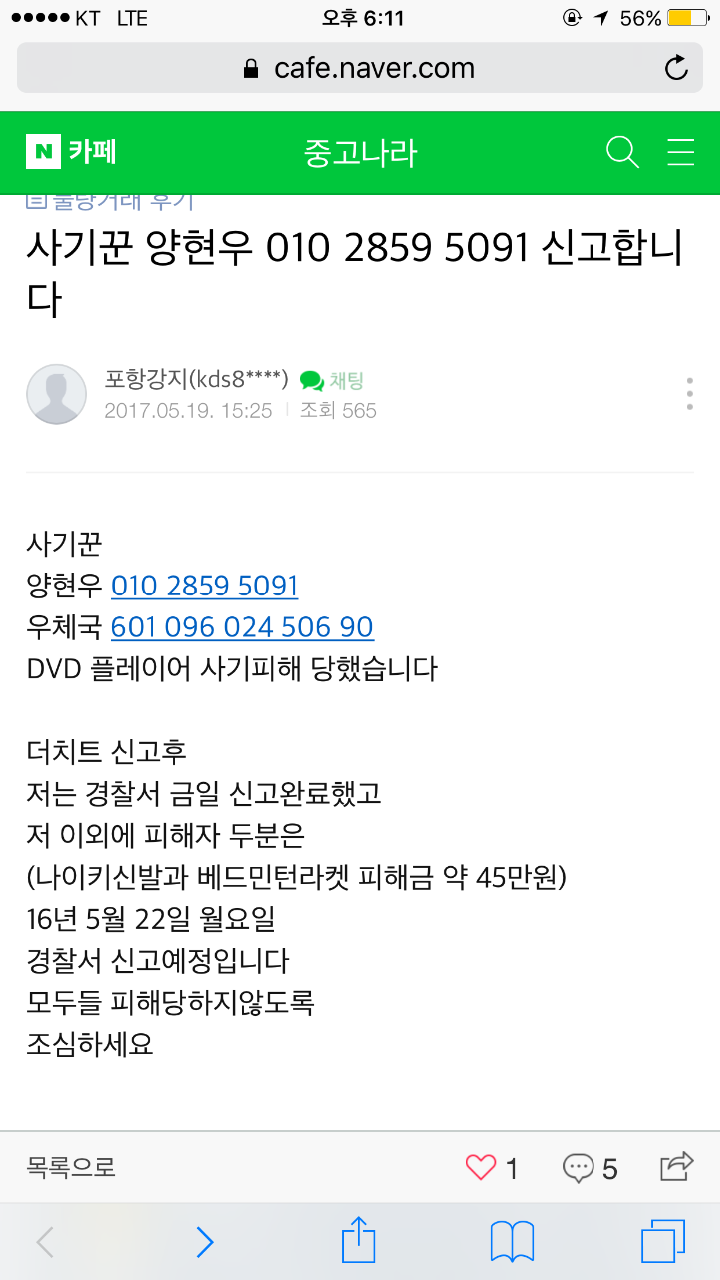Like this post with the heart icon
Screen dimensions: 720x1280
(482, 1167)
